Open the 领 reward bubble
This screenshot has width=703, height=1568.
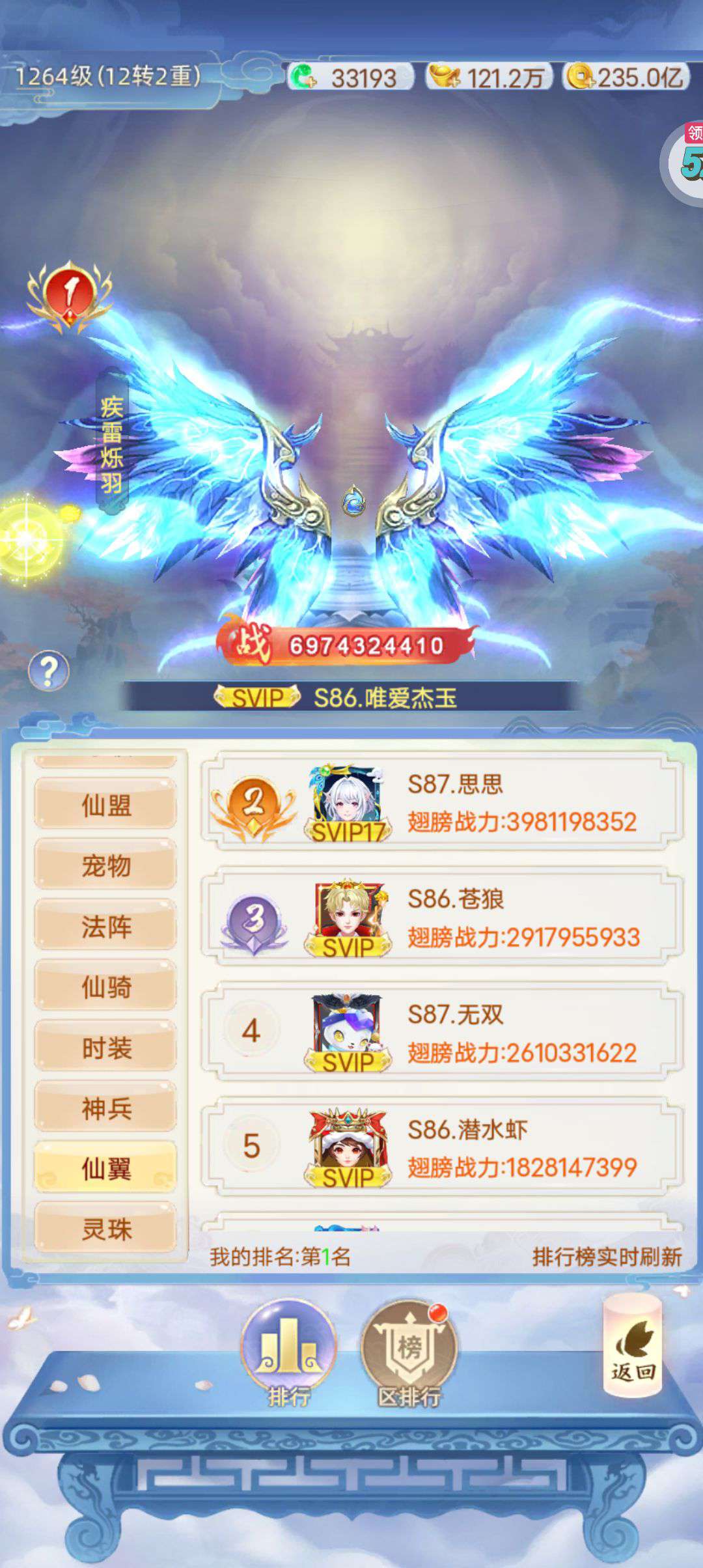(x=683, y=163)
